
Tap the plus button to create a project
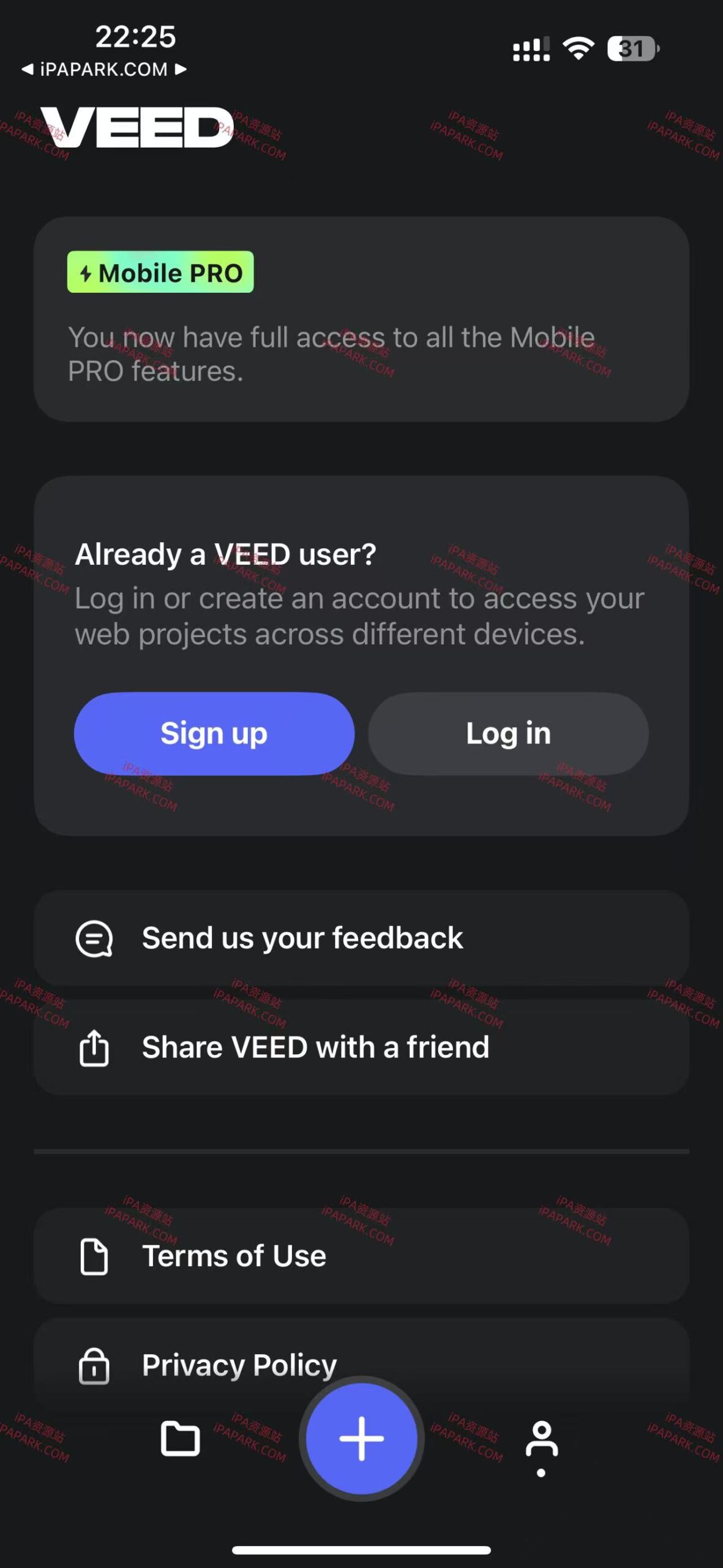click(x=361, y=1439)
